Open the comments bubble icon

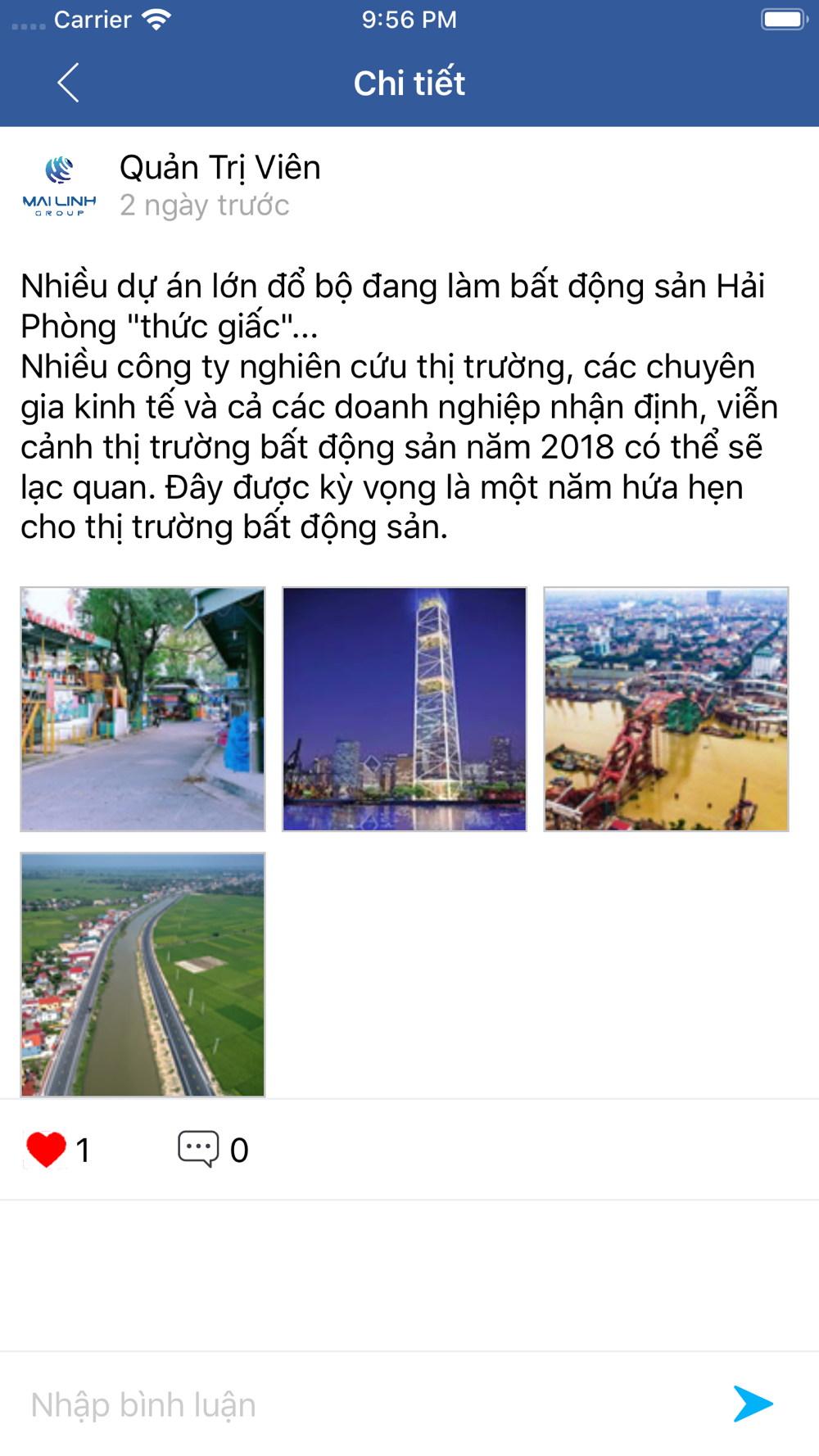(198, 1148)
